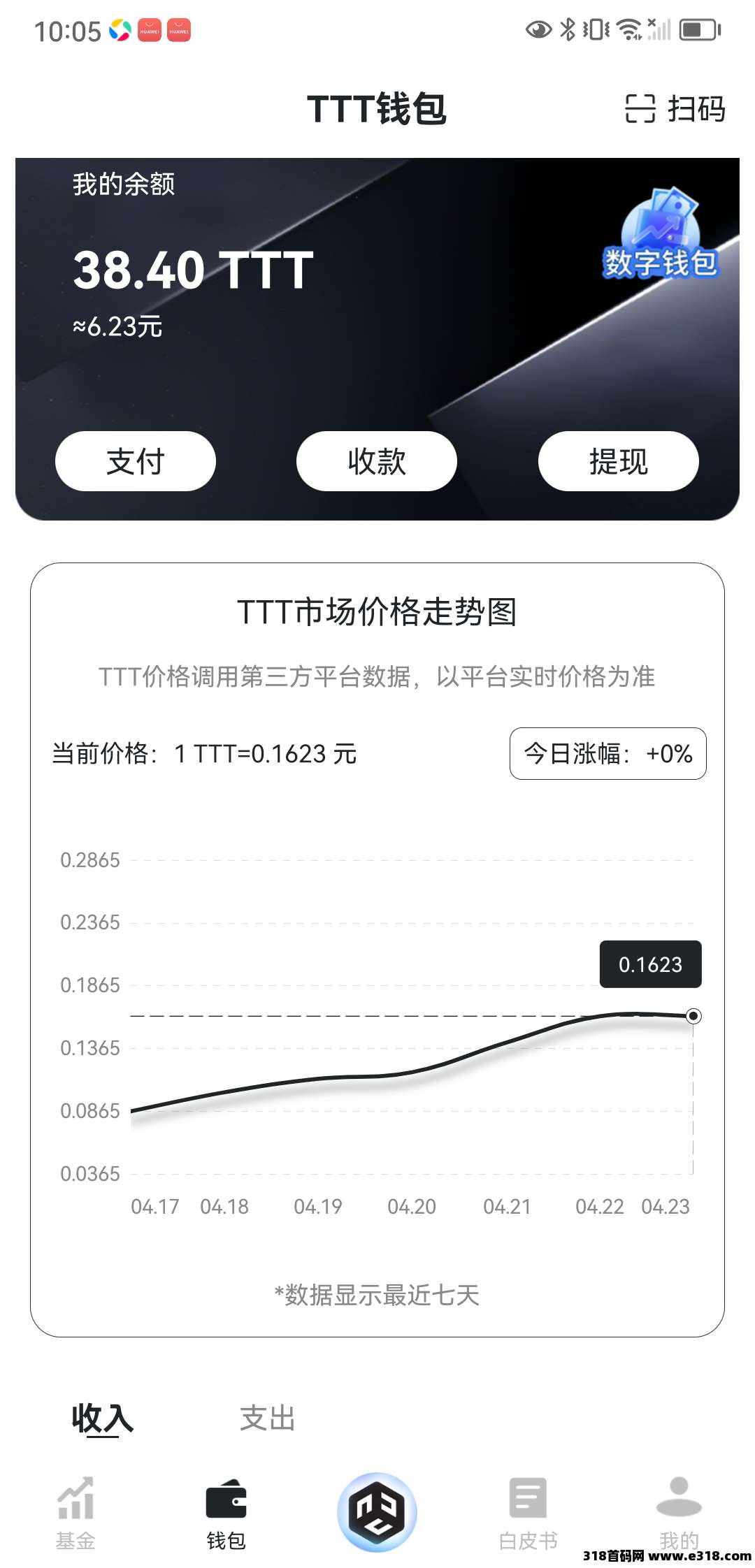Open the 数字钱包 digital wallet badge

click(x=660, y=235)
